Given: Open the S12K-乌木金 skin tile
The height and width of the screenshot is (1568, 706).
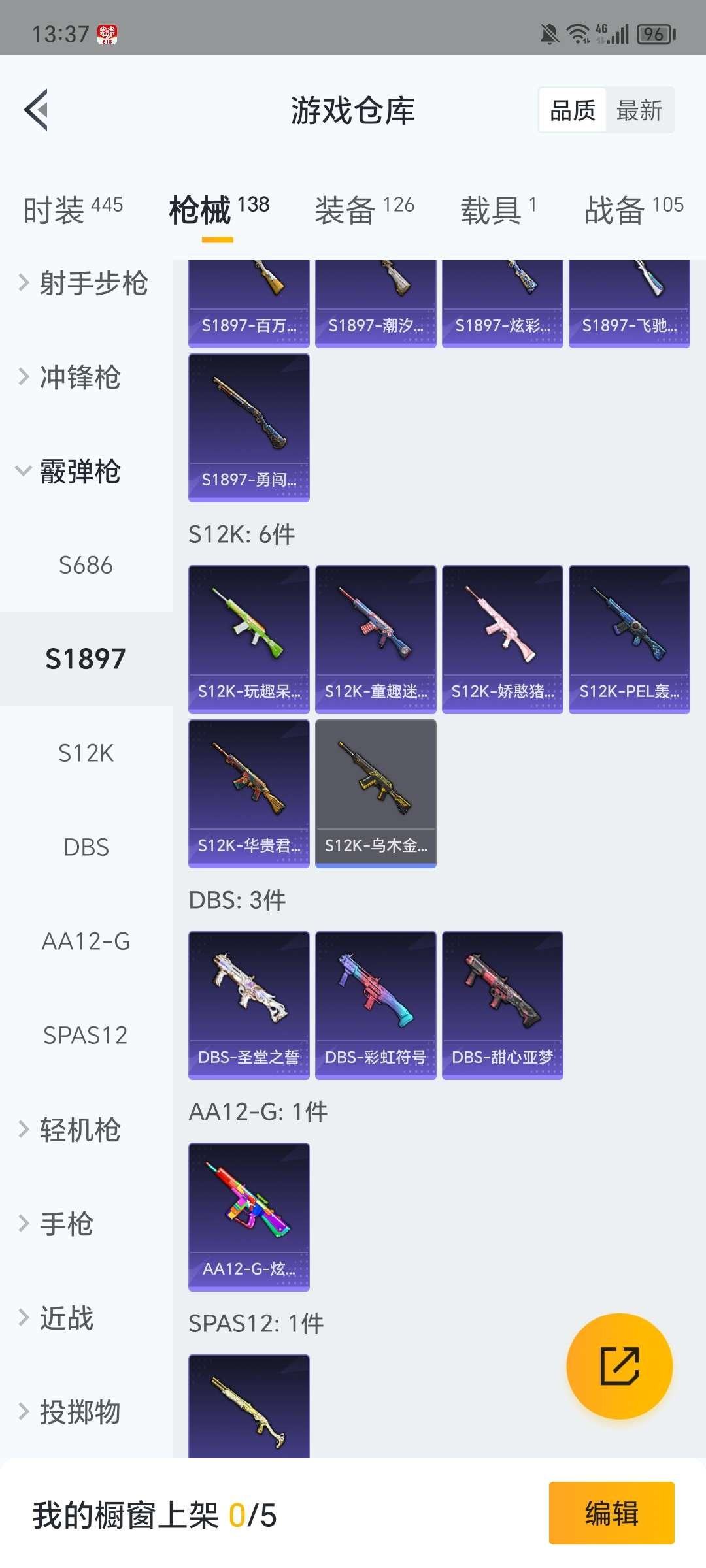Looking at the screenshot, I should coord(375,793).
